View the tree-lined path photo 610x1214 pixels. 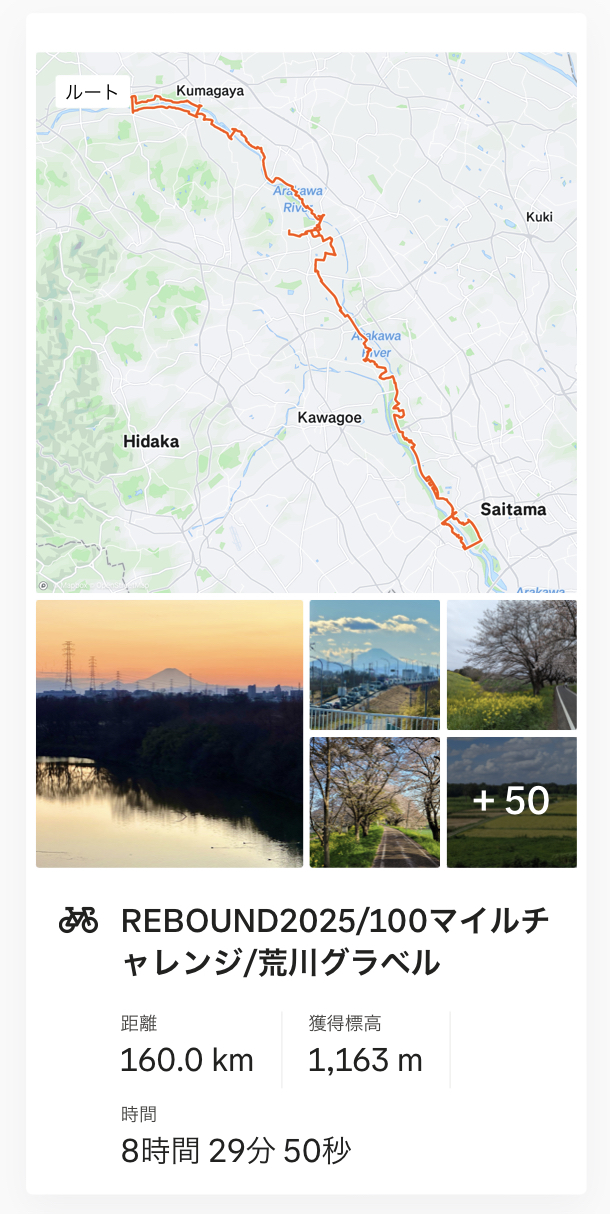coord(375,802)
